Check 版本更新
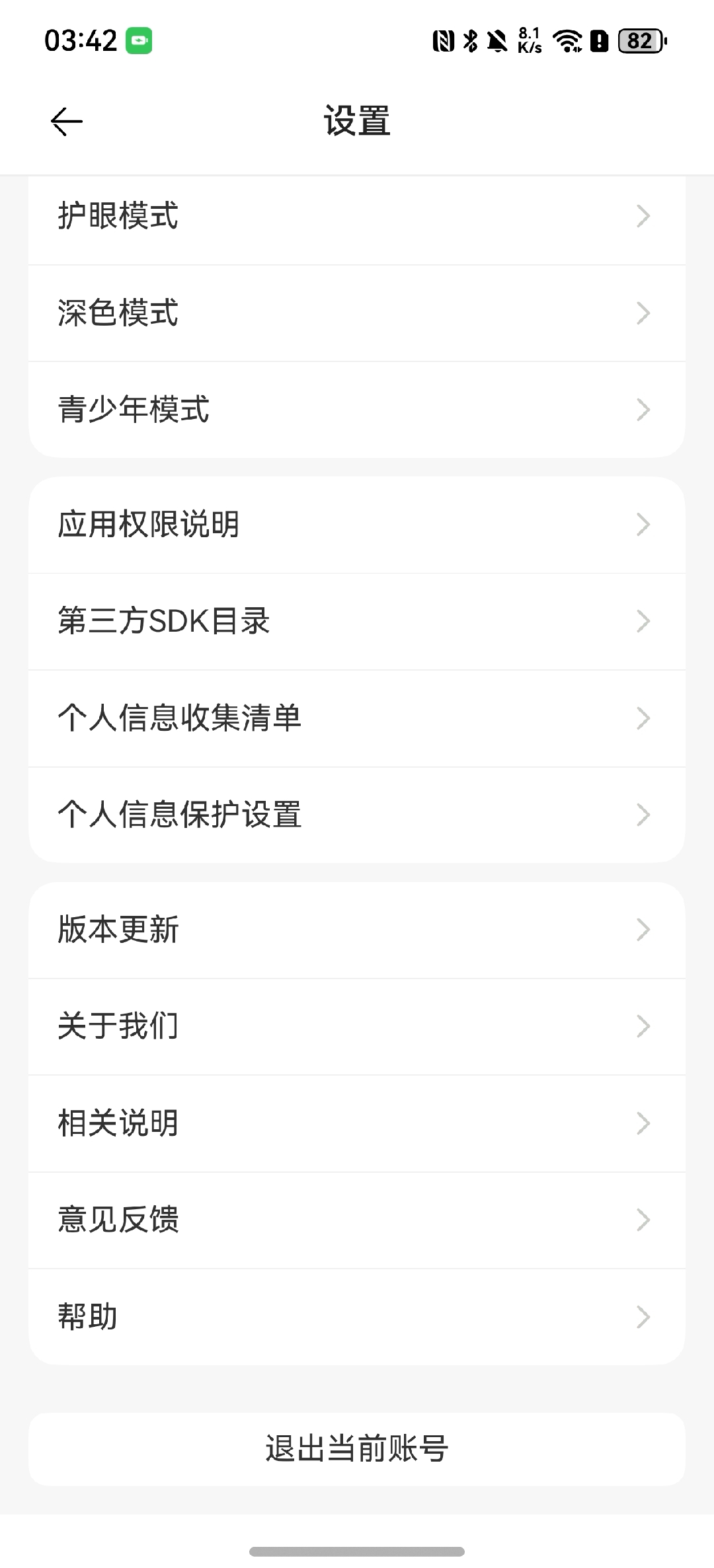Viewport: 714px width, 1568px height. point(357,930)
